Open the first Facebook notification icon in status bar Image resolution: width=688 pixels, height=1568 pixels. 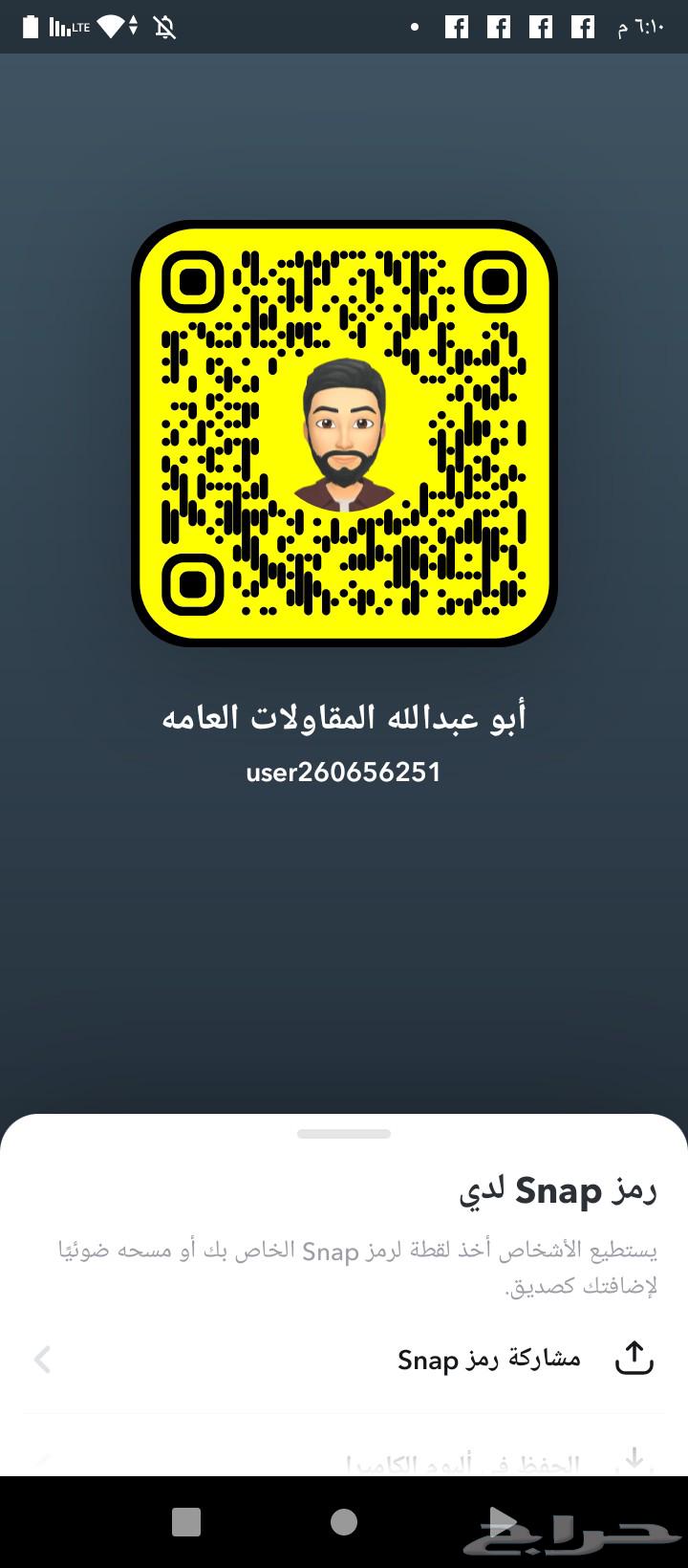[x=456, y=26]
